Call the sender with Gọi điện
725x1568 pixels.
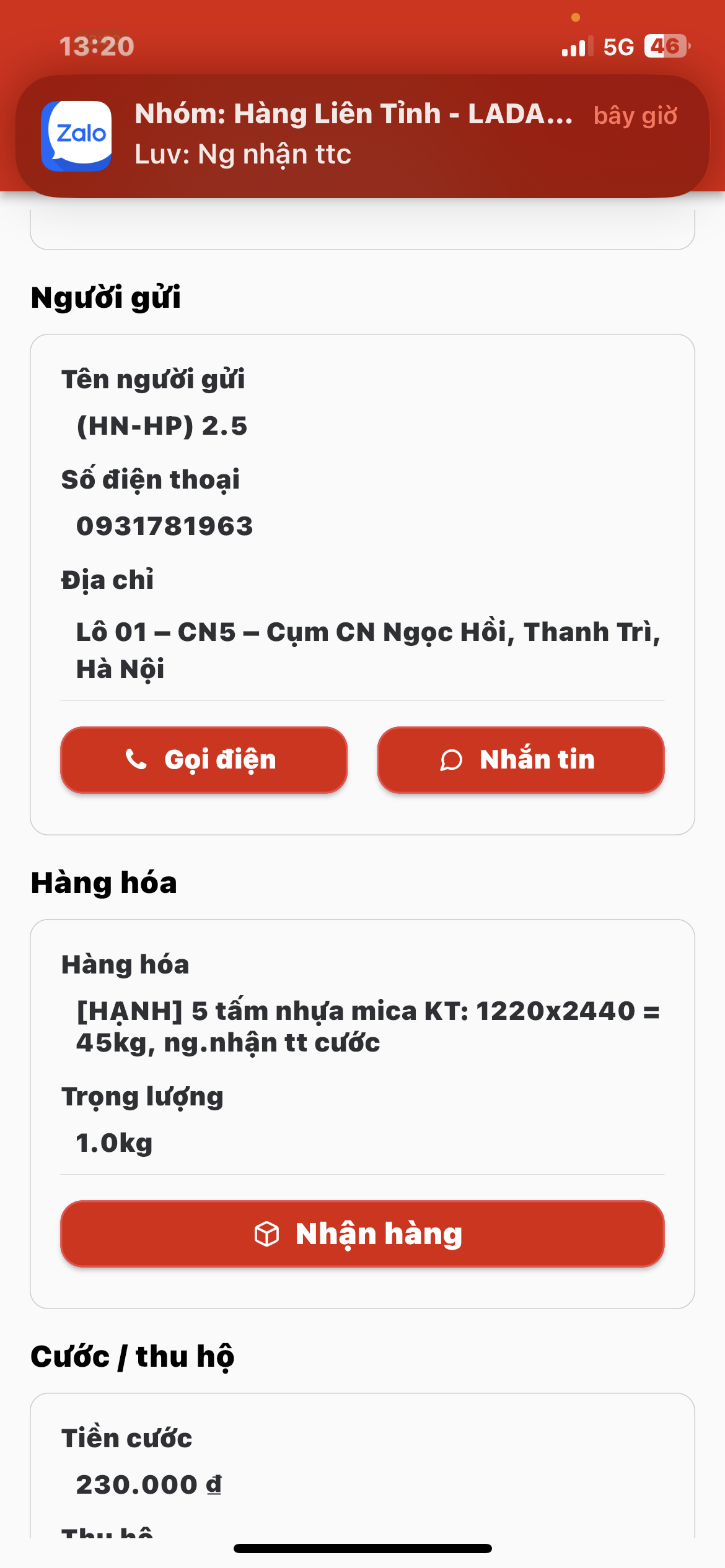click(x=204, y=760)
